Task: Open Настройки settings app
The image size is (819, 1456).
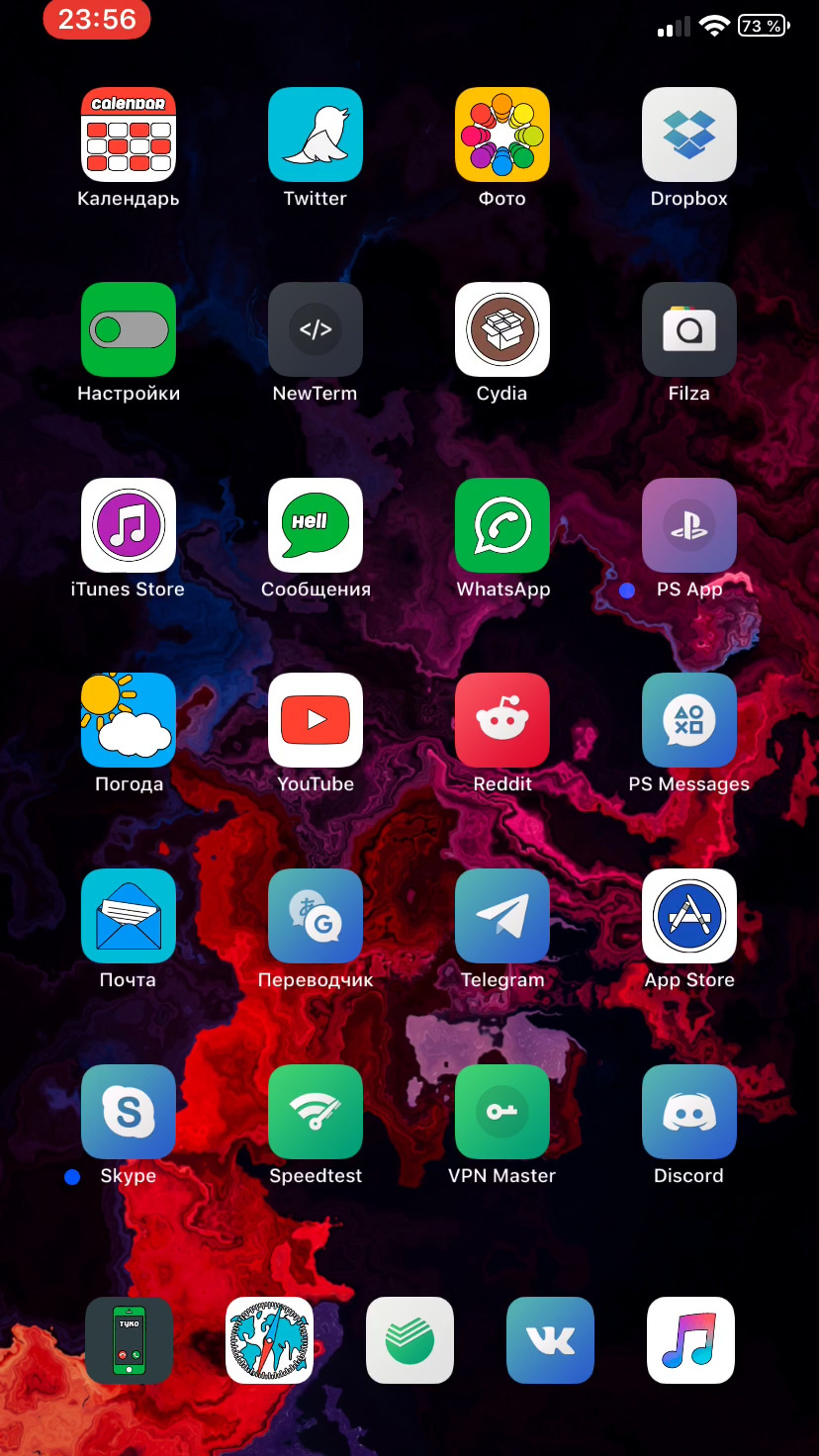Action: tap(129, 329)
